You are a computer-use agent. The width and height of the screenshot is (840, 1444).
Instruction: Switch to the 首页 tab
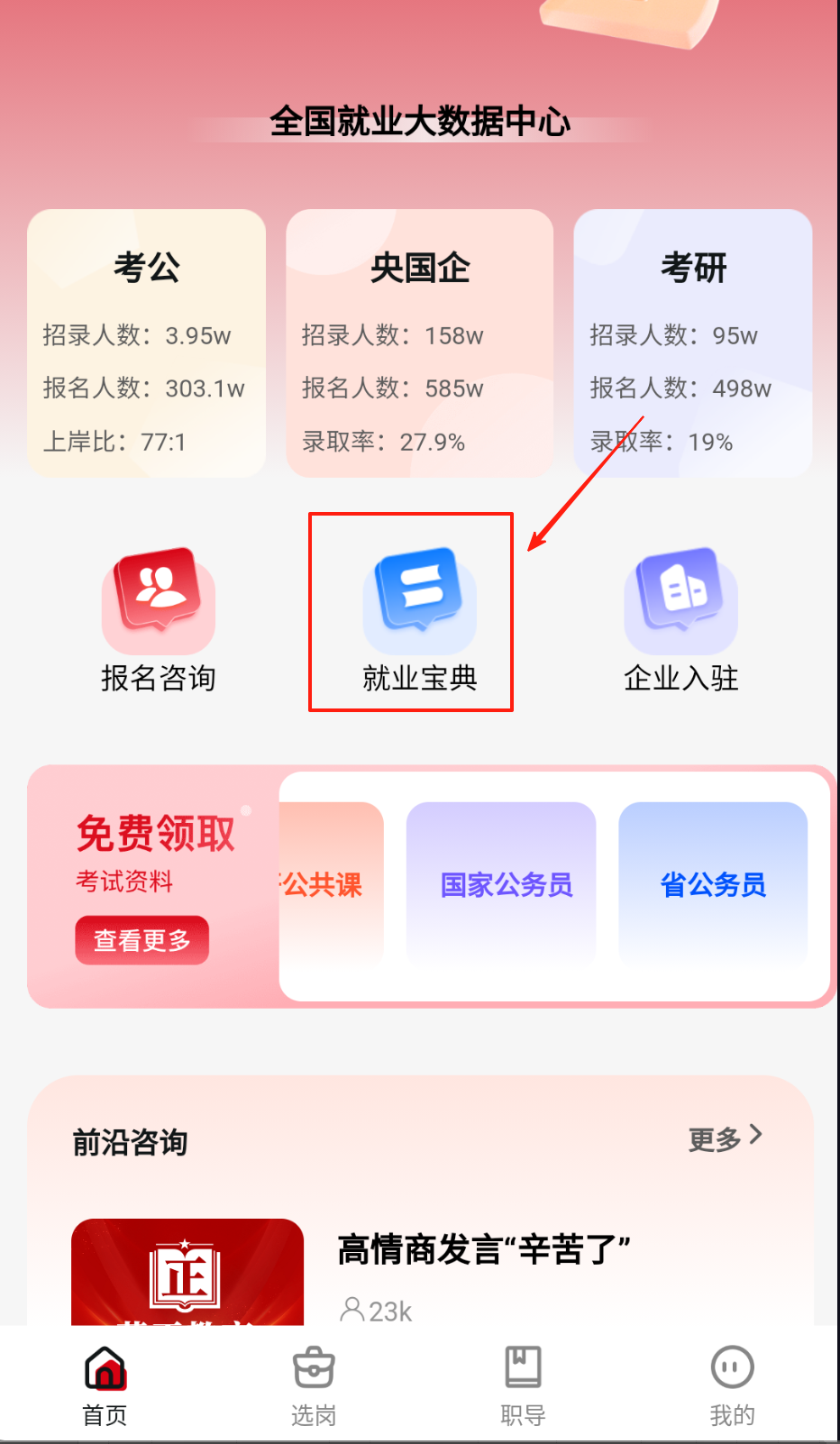click(105, 1386)
